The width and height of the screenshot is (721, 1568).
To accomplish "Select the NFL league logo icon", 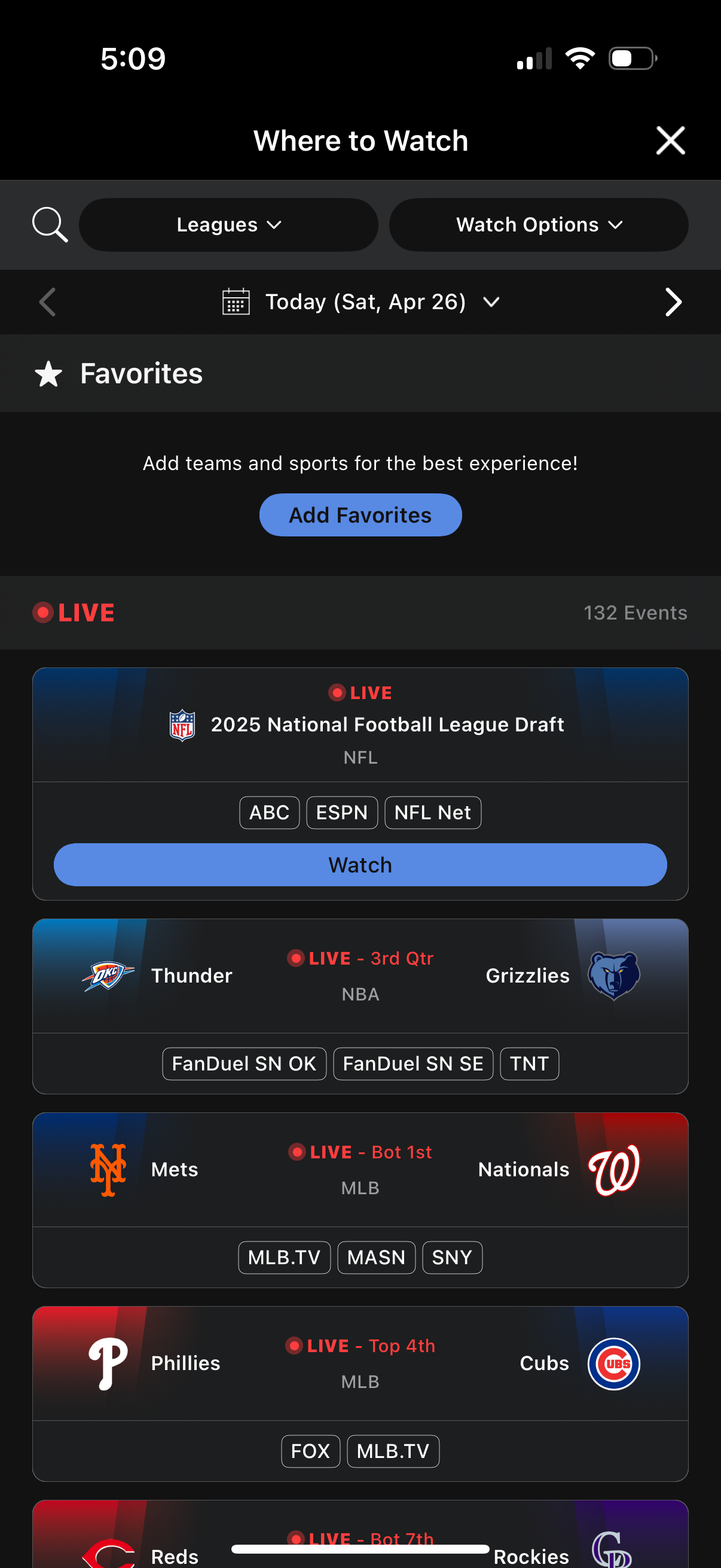I will coord(181,724).
